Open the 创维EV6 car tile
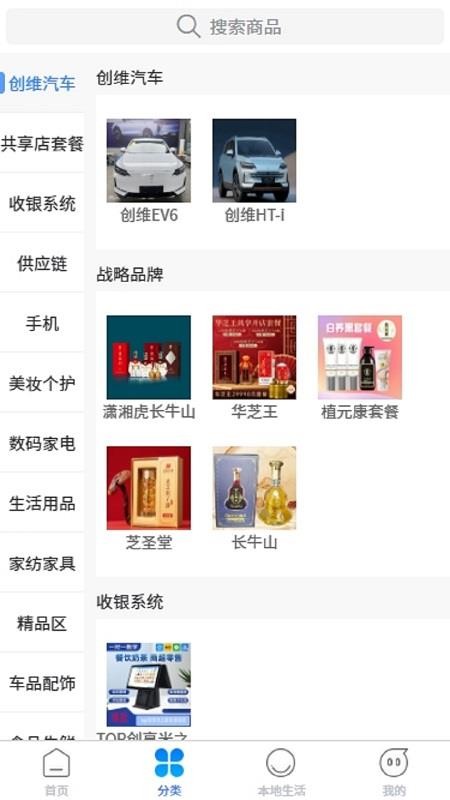Screen dimensions: 450x800 click(148, 171)
